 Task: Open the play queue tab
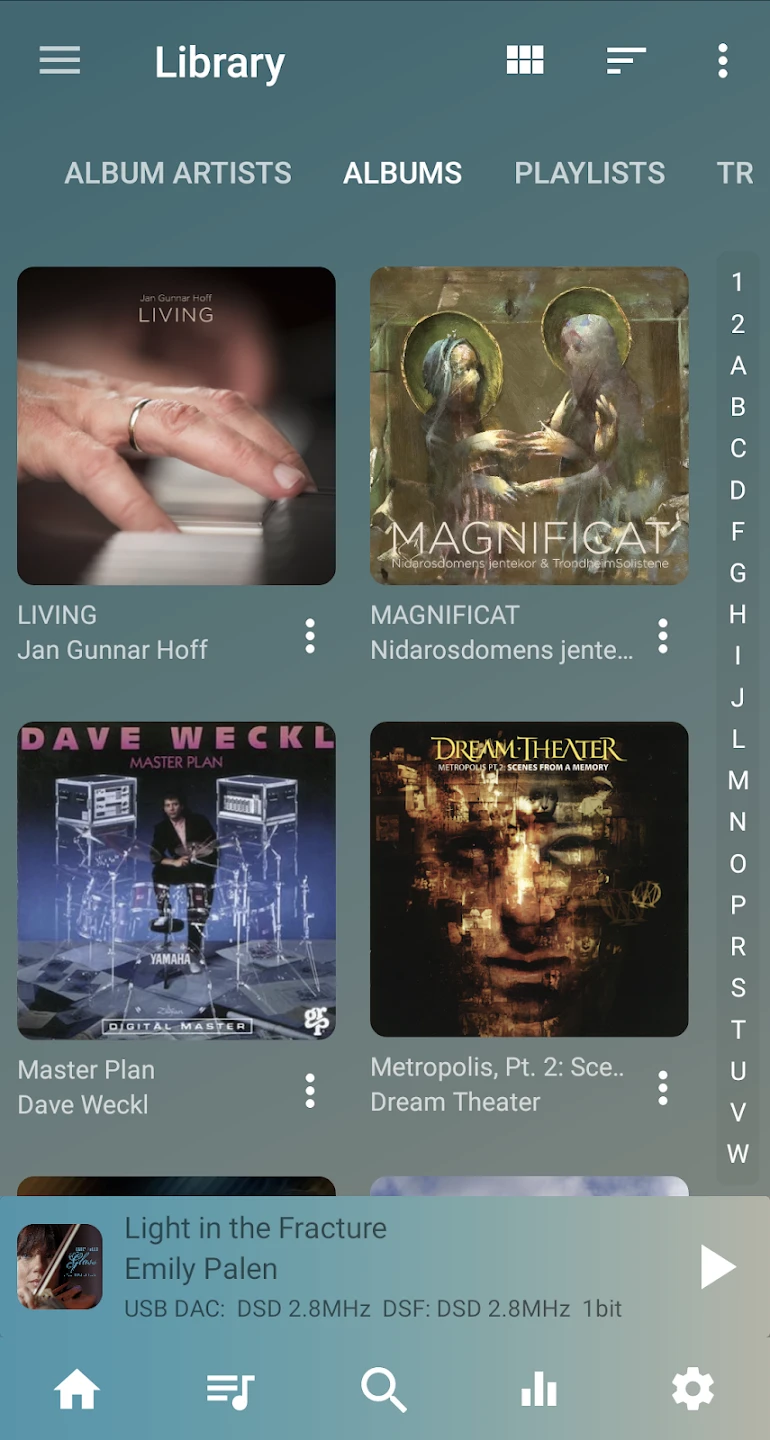click(x=230, y=1390)
